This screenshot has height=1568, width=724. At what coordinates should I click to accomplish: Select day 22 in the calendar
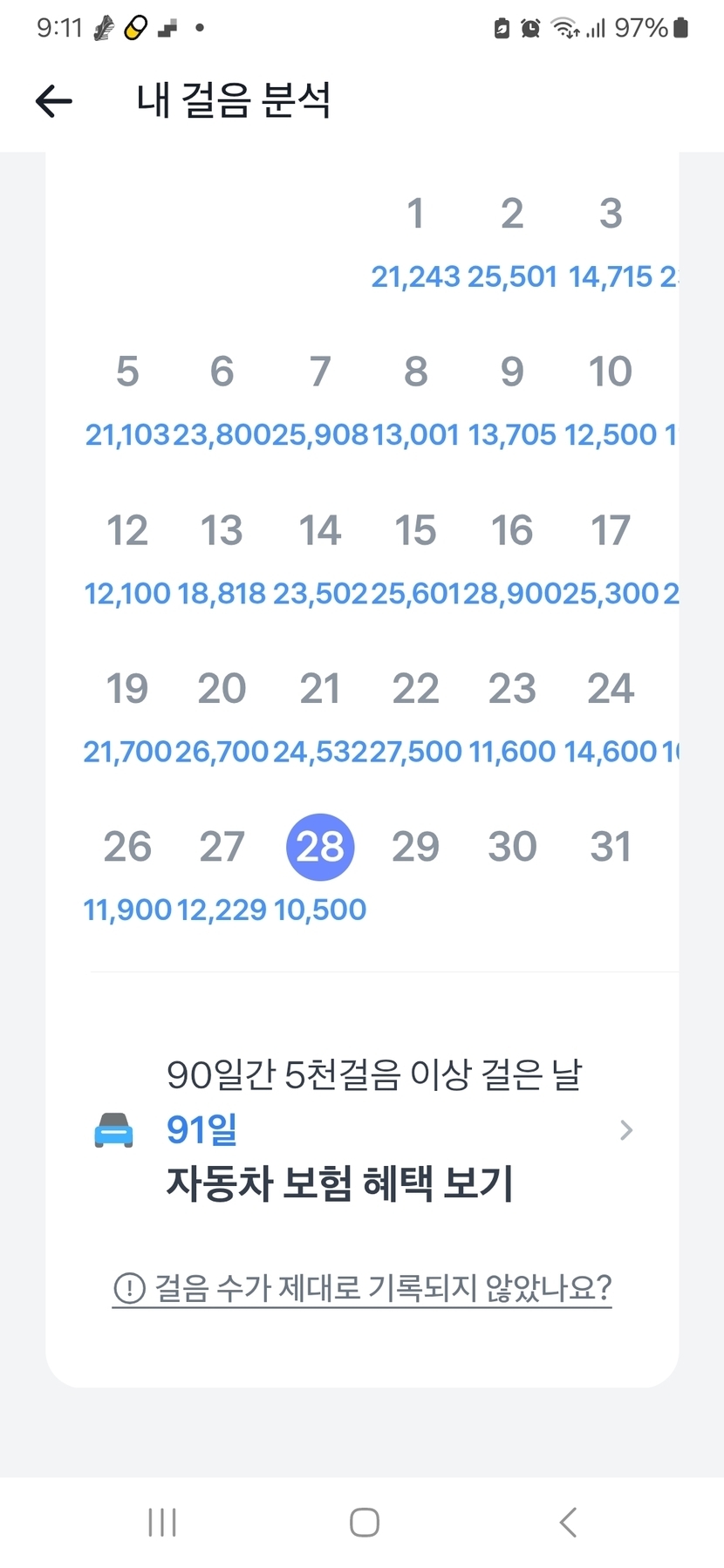click(x=415, y=689)
